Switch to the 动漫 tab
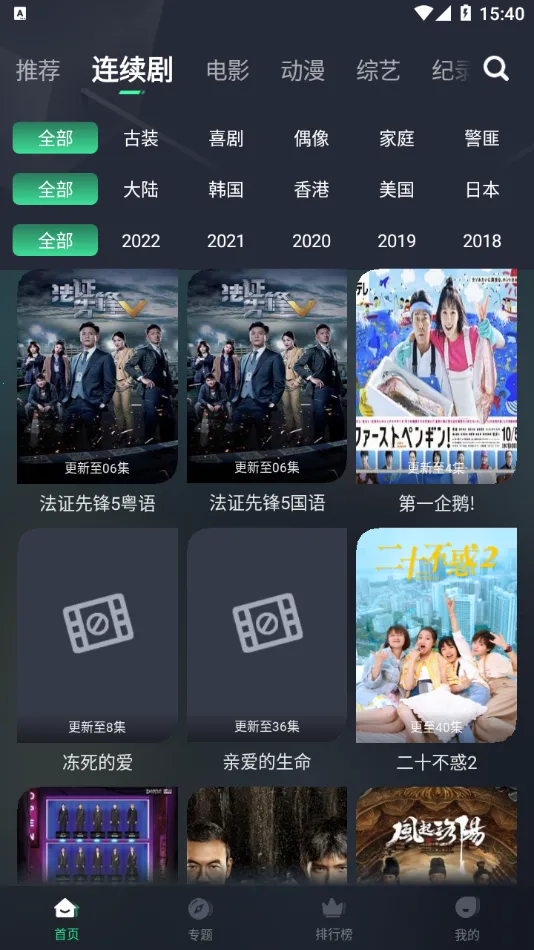534x950 pixels. (x=303, y=70)
